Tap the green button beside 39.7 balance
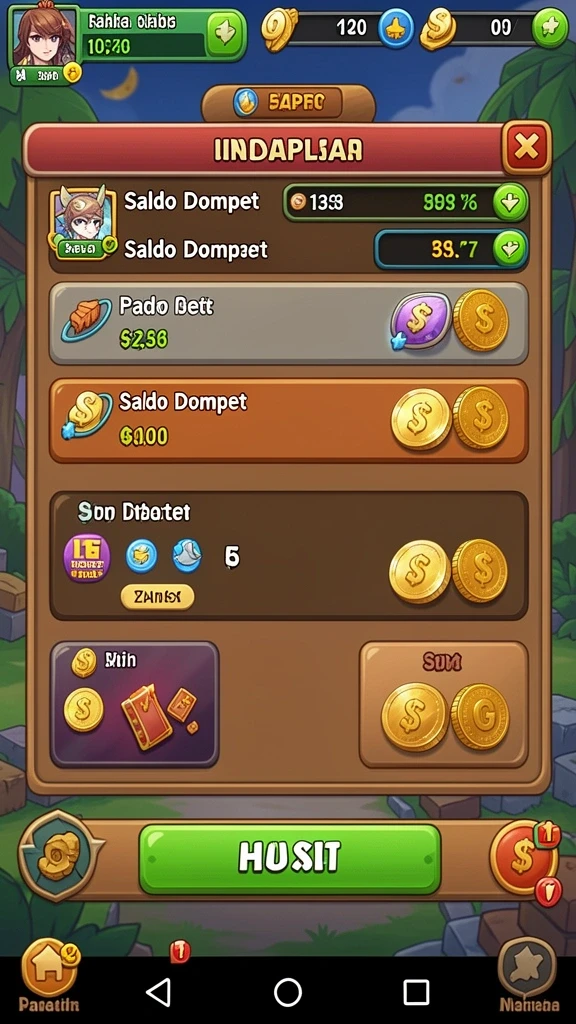The width and height of the screenshot is (576, 1024). tap(509, 249)
